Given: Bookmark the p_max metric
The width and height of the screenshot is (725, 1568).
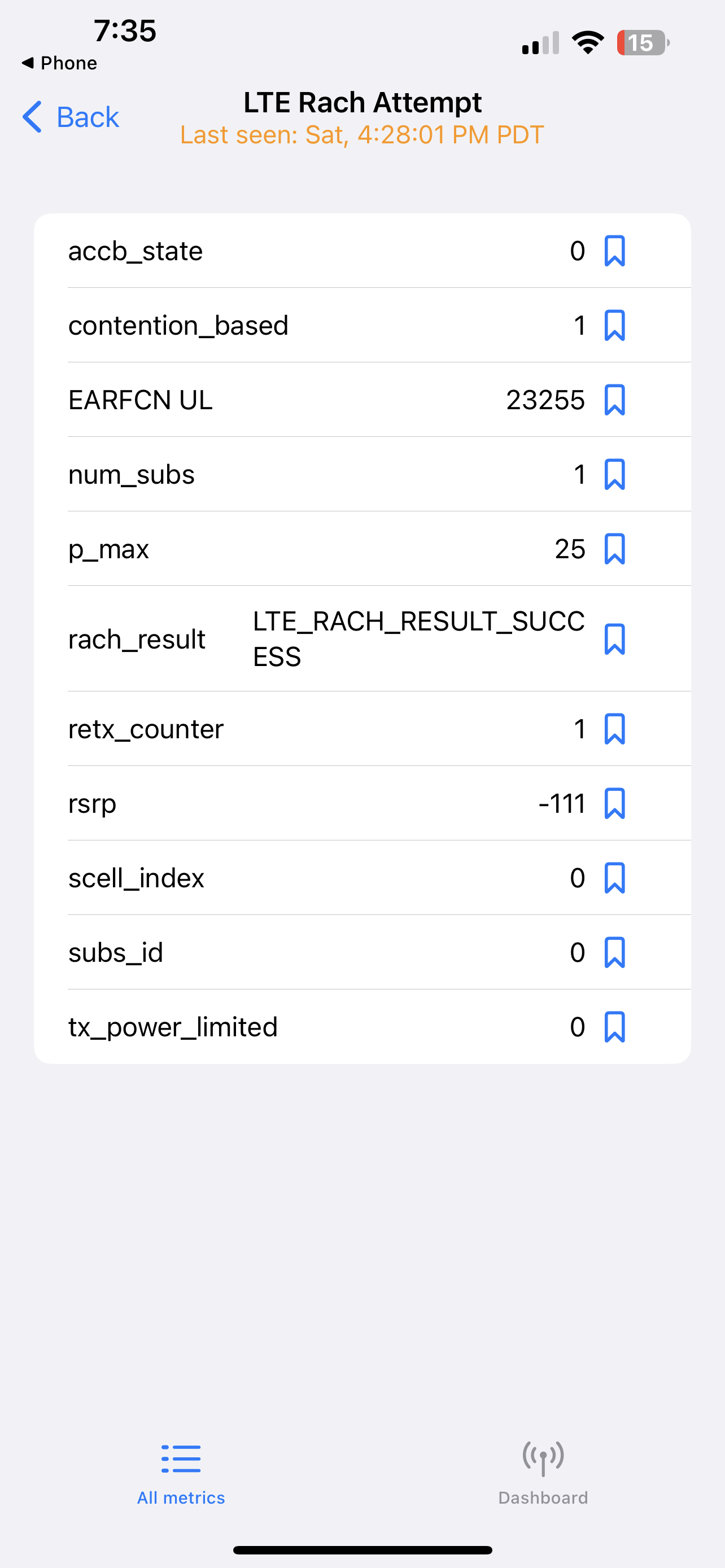Looking at the screenshot, I should coord(614,549).
